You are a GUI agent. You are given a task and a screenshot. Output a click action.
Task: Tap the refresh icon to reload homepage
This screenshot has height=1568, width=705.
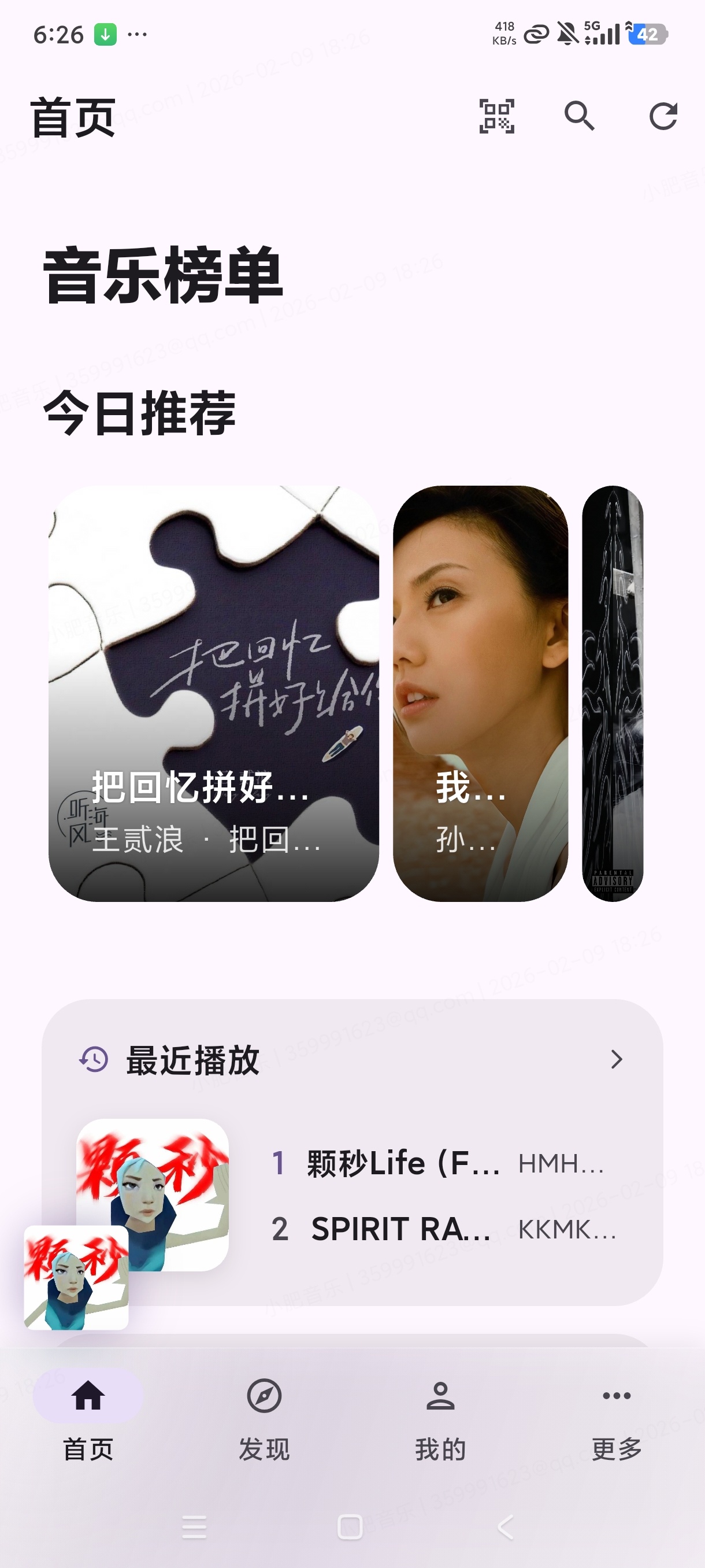(x=663, y=118)
